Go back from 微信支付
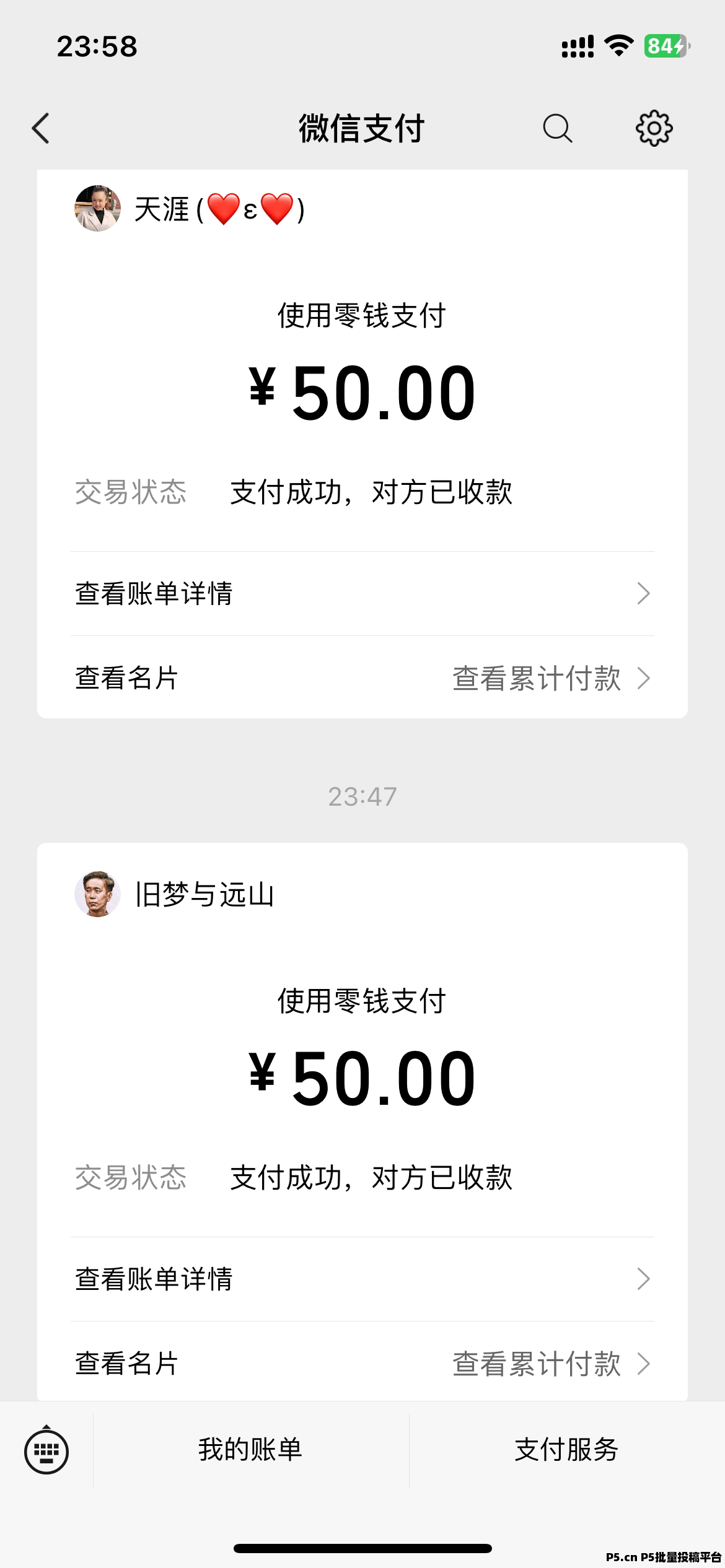Viewport: 725px width, 1568px height. [x=41, y=129]
